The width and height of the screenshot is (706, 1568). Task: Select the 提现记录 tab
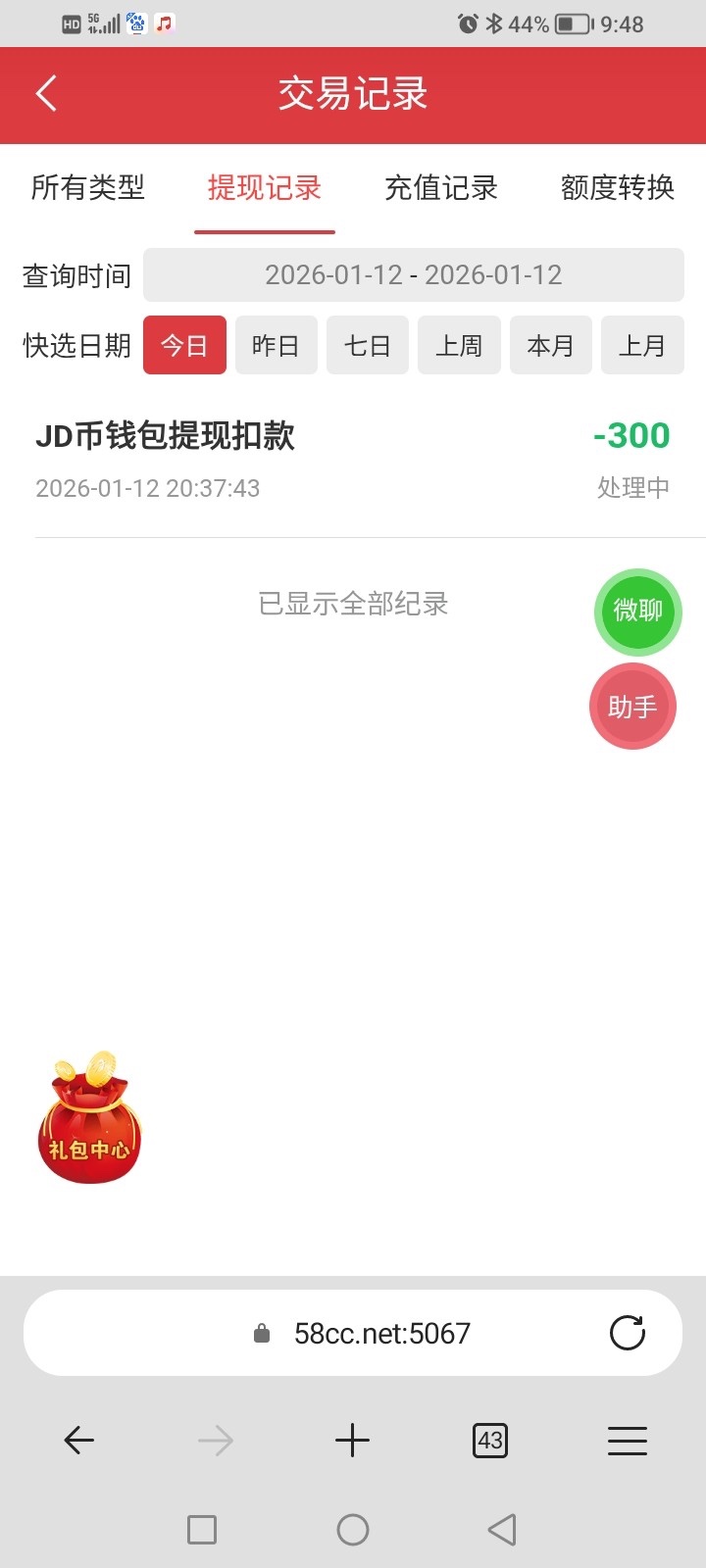tap(265, 187)
